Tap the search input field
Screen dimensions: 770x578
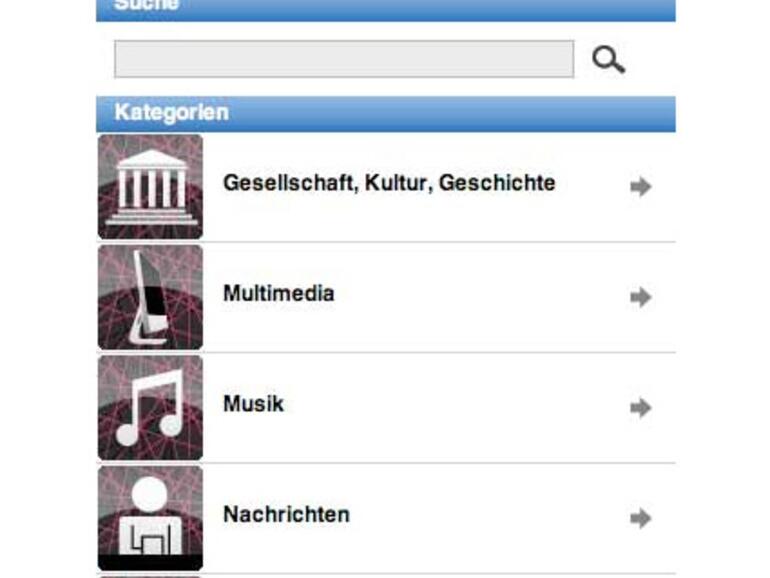(343, 59)
